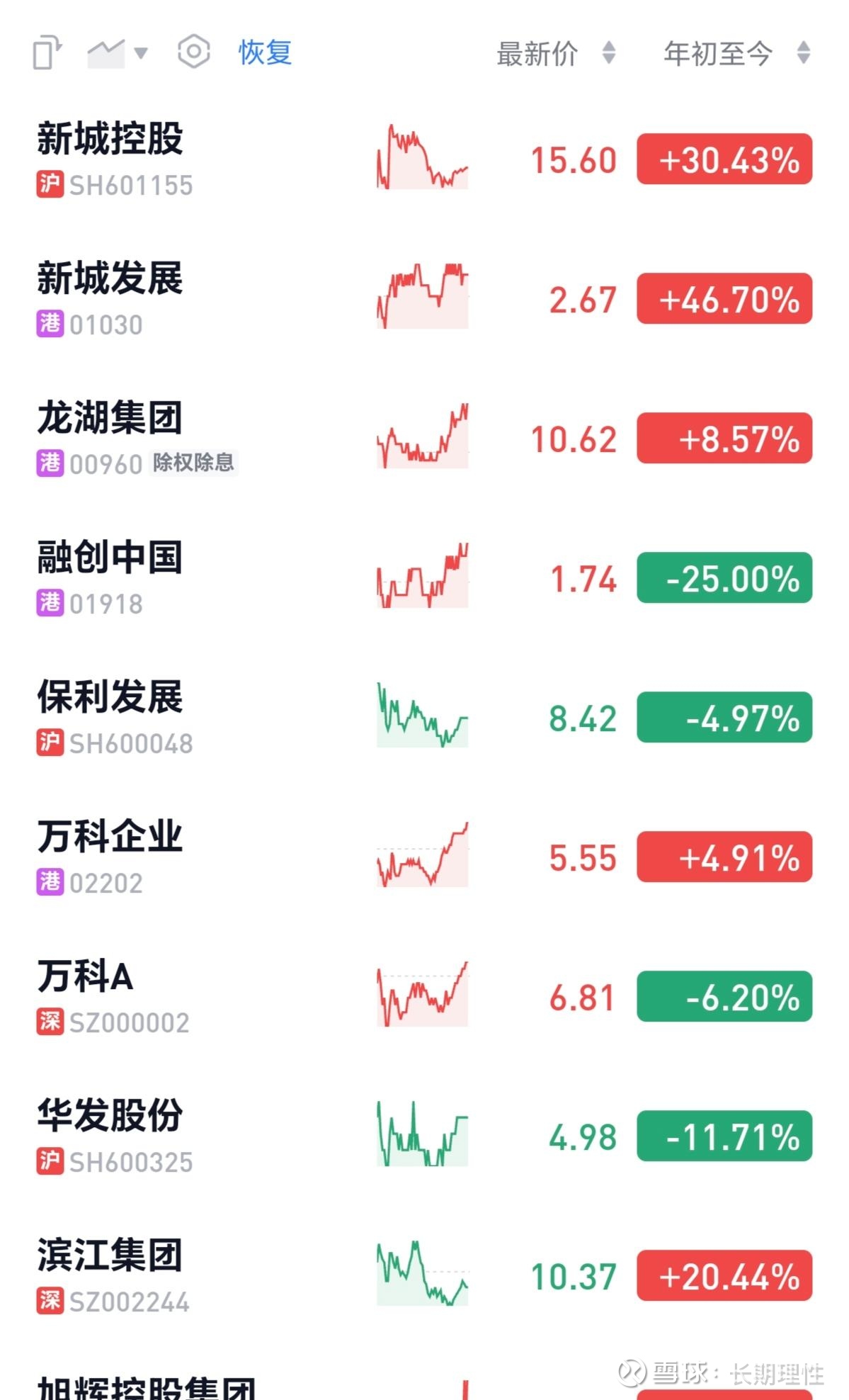This screenshot has width=849, height=1400.
Task: Sort list by 最新价 column
Action: pos(556,53)
